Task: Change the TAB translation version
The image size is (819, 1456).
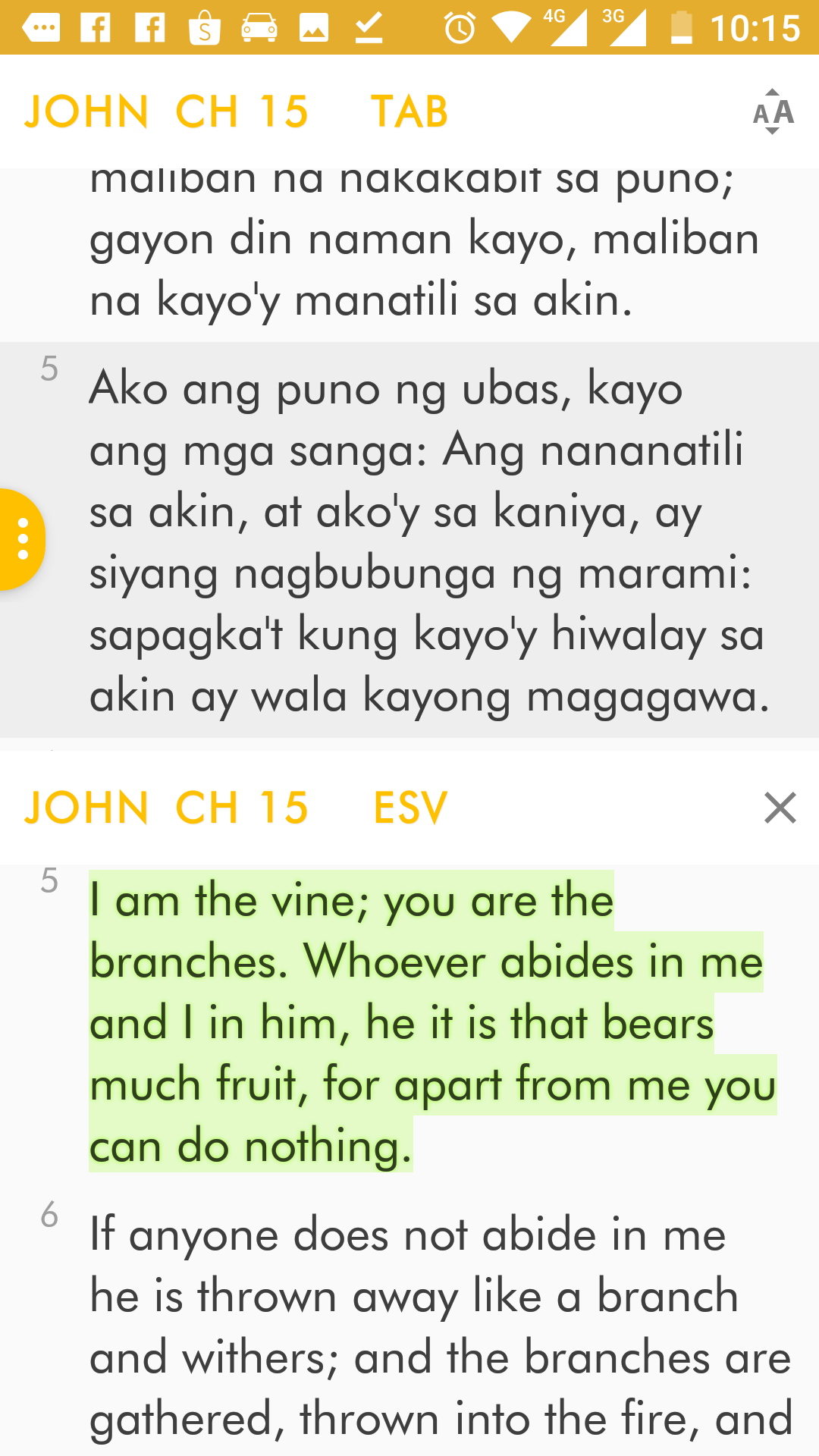Action: tap(409, 111)
